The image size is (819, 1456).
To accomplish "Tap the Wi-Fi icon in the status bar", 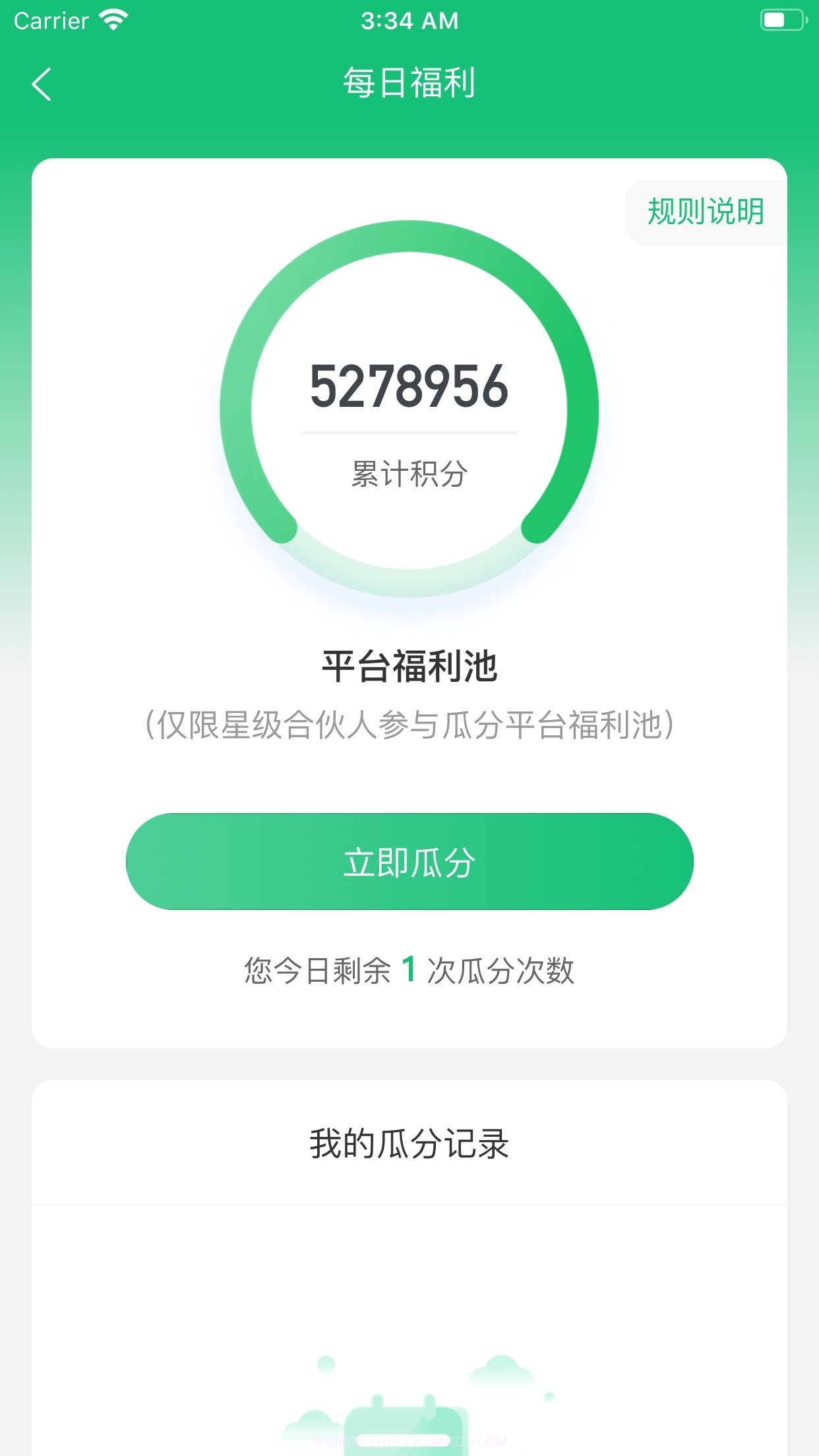I will pyautogui.click(x=113, y=19).
